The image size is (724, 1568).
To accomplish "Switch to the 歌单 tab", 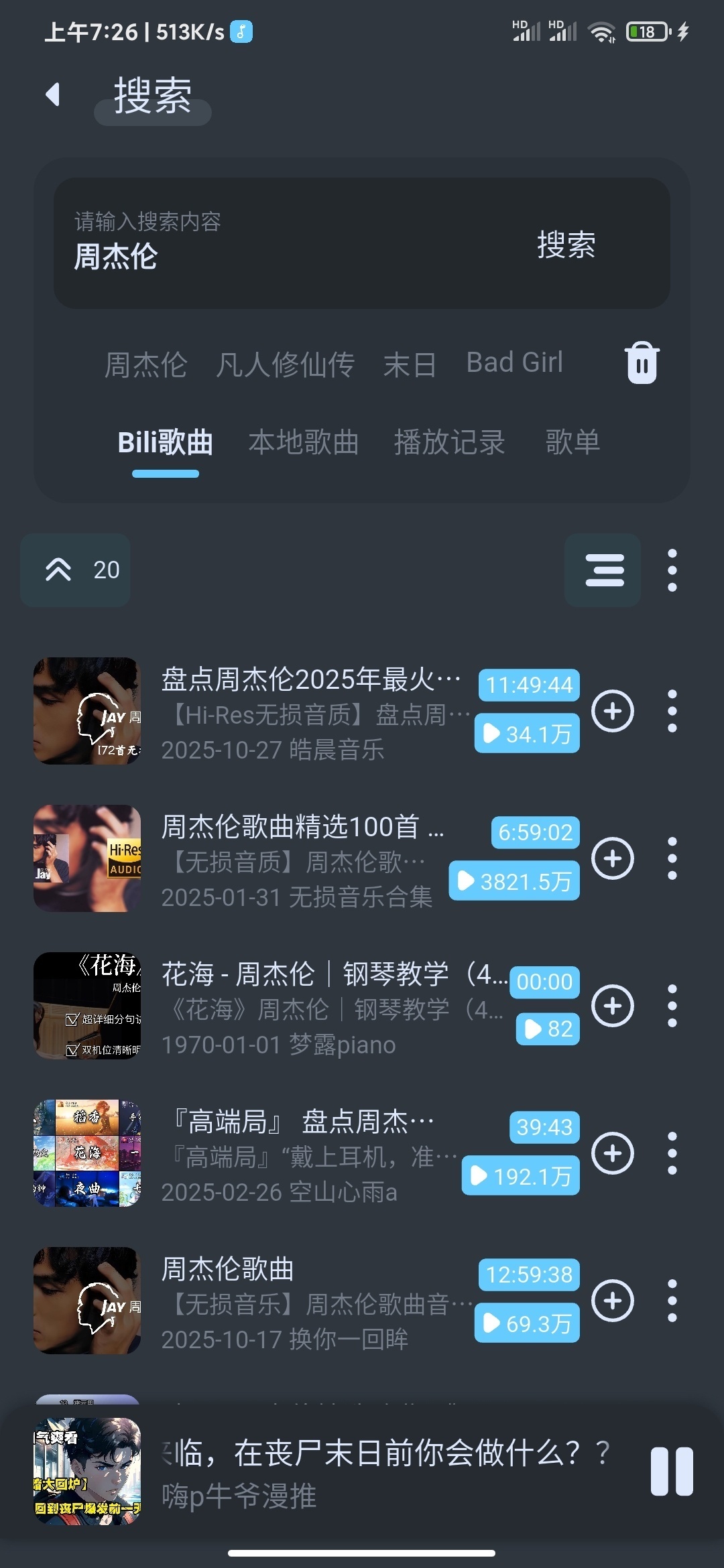I will [572, 442].
